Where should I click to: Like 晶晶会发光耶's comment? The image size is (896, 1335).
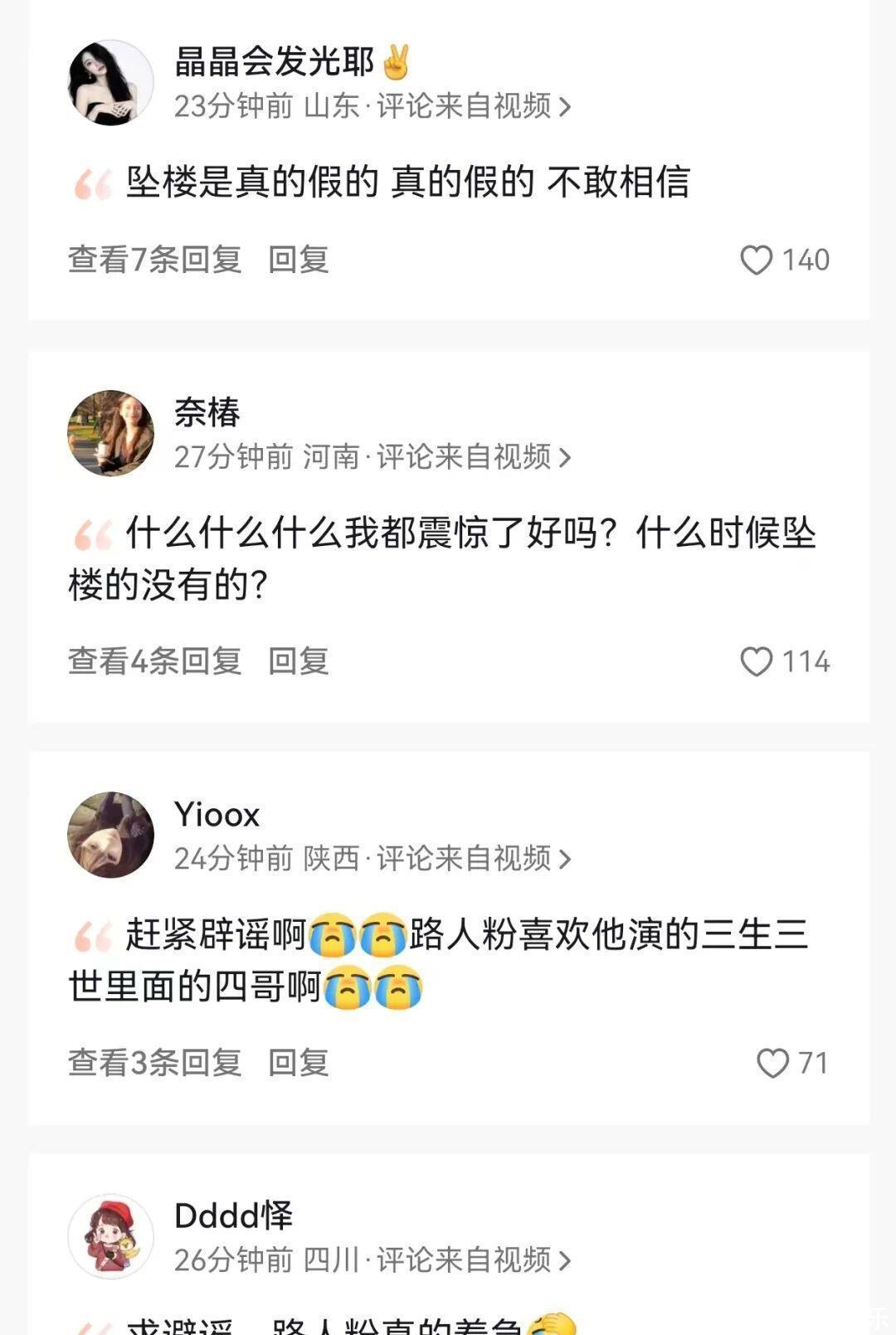tap(756, 260)
